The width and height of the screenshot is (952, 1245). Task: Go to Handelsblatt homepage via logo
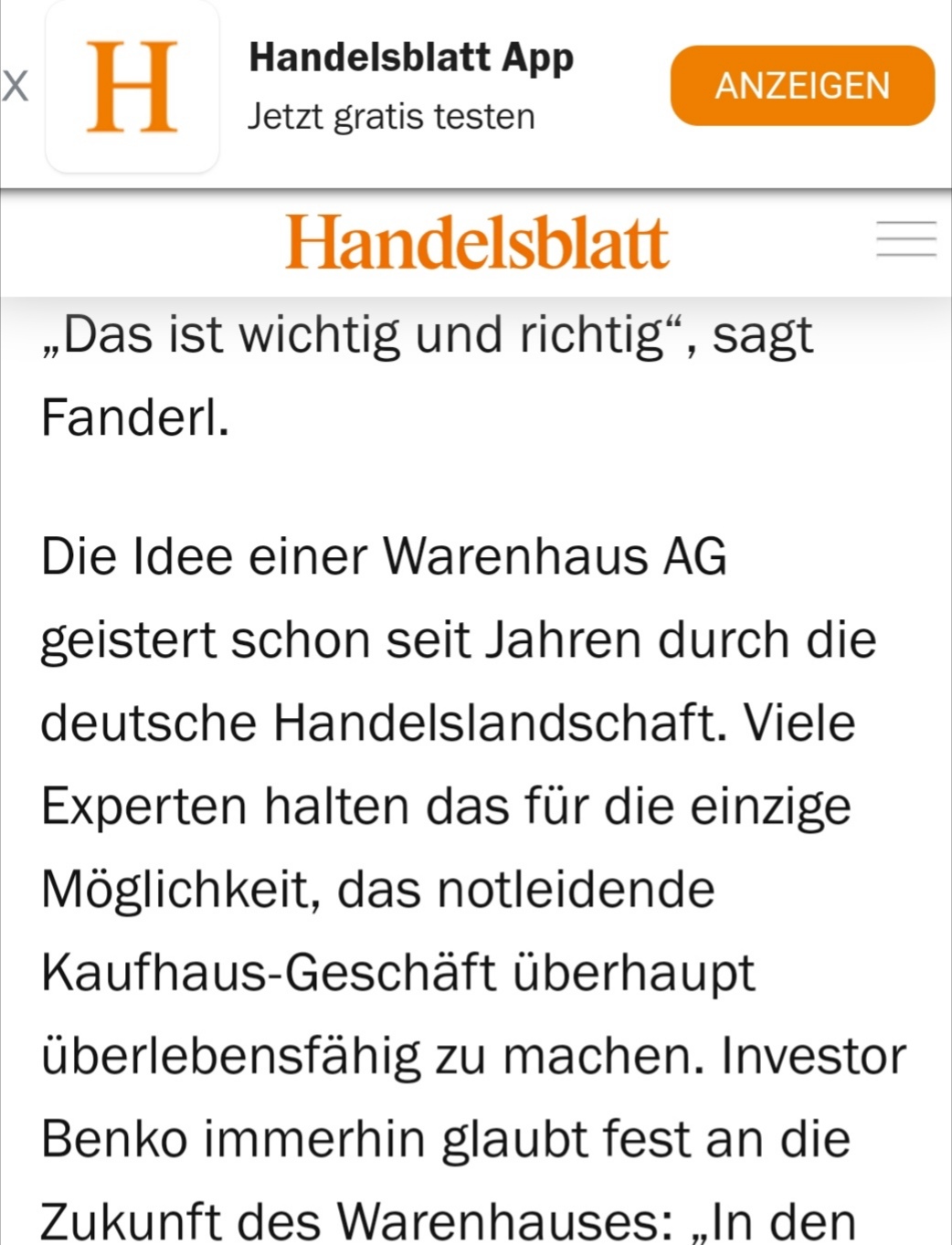[476, 243]
